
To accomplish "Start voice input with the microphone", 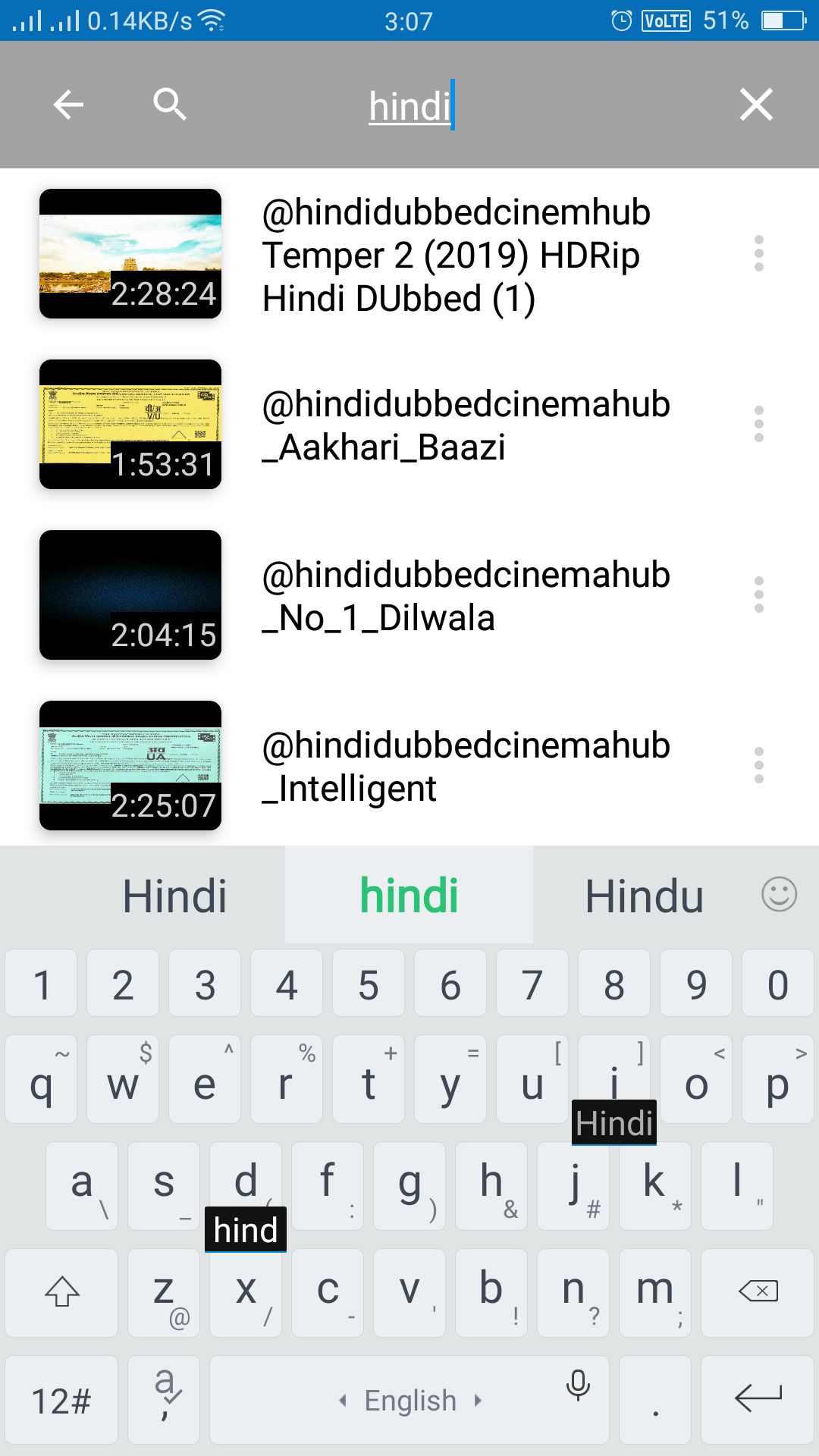I will tap(578, 1385).
